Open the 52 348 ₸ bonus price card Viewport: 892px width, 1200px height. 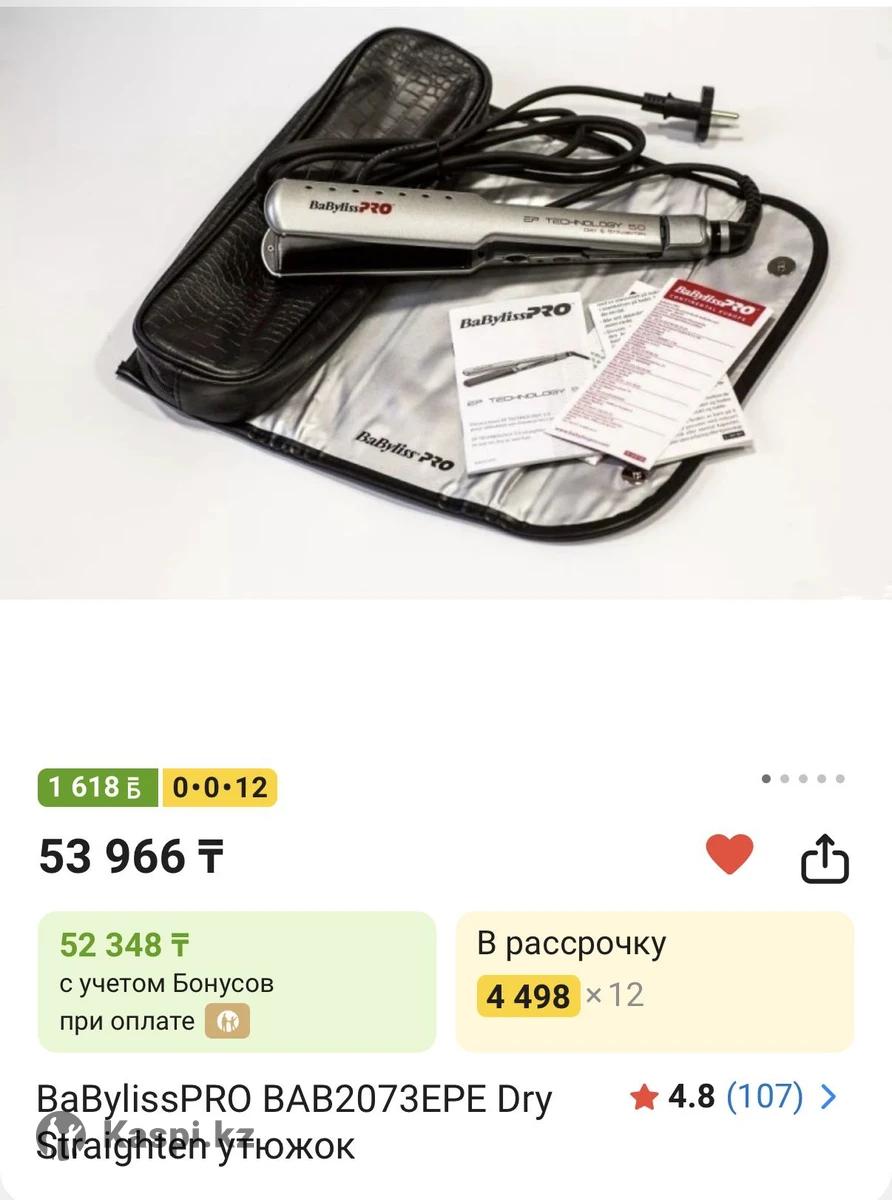[236, 981]
